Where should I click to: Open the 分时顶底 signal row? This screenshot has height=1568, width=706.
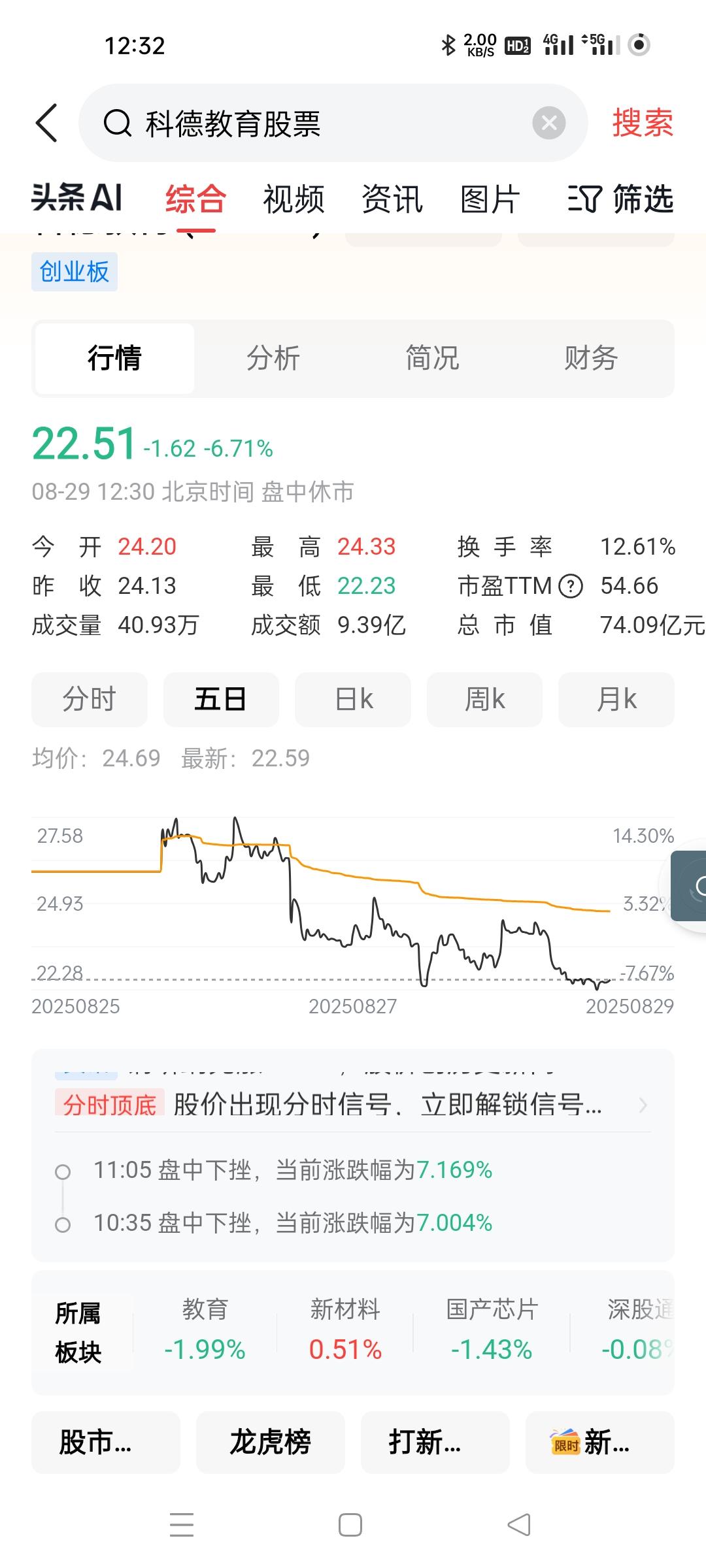(x=353, y=1105)
